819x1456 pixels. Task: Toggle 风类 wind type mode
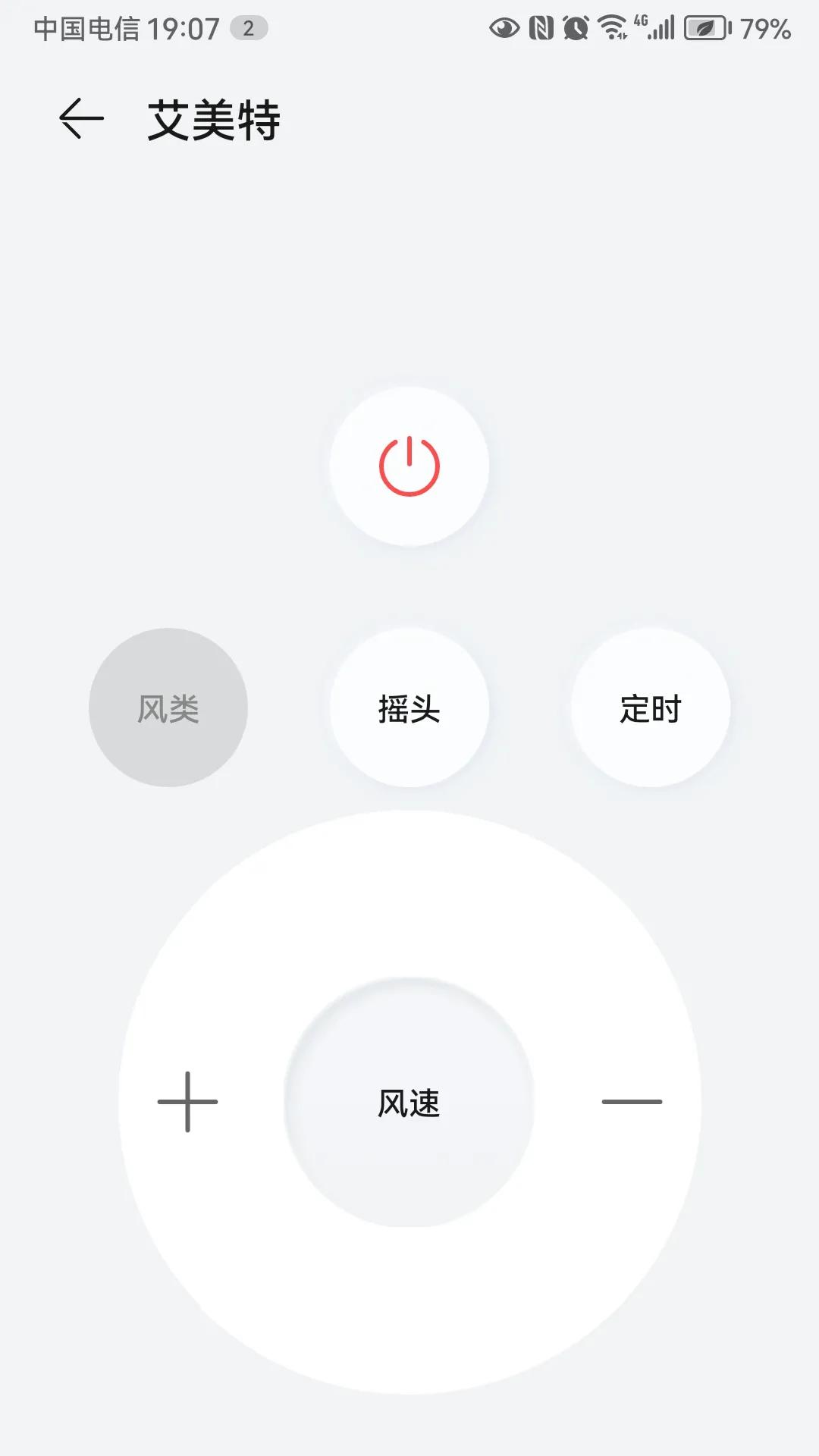[x=169, y=707]
